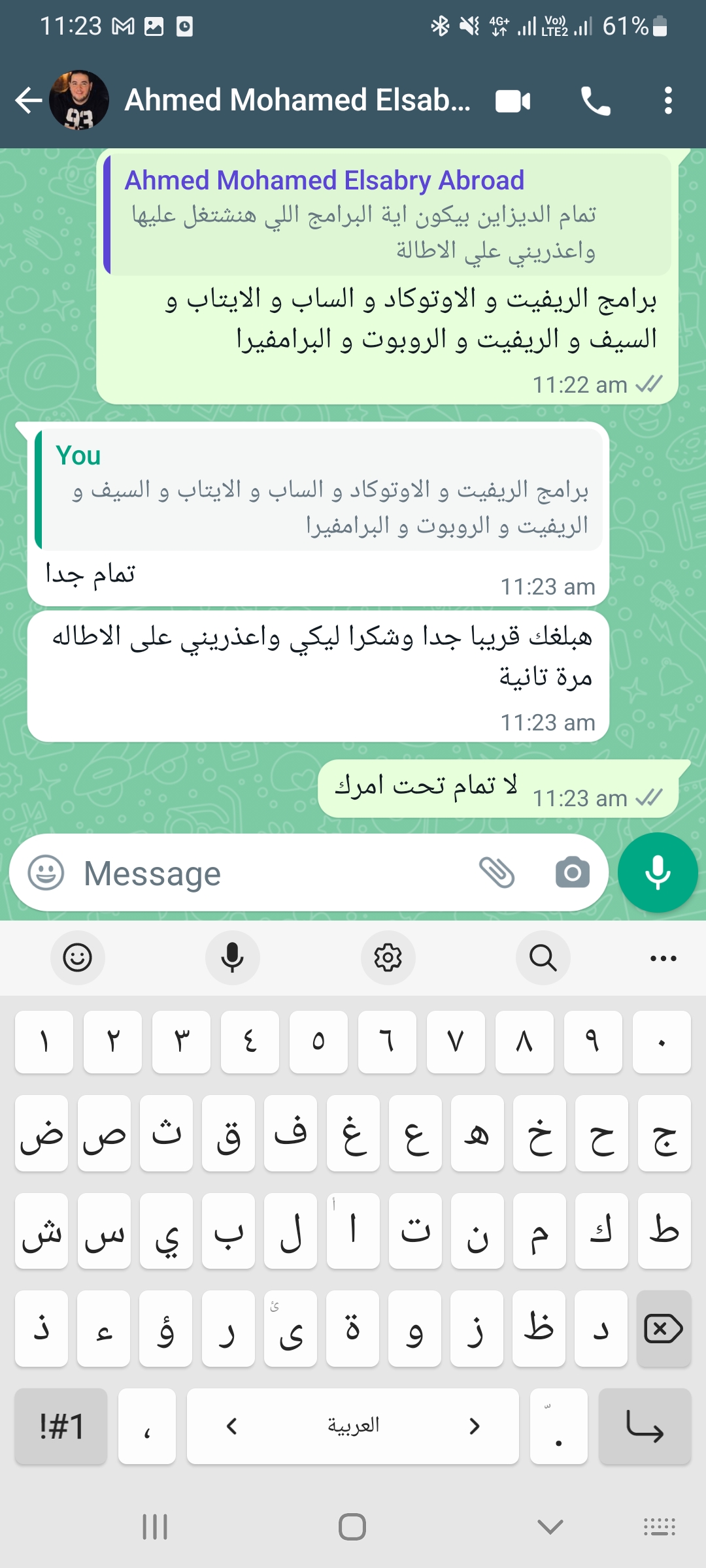
Task: Record a voice message with green microphone
Action: pyautogui.click(x=658, y=873)
